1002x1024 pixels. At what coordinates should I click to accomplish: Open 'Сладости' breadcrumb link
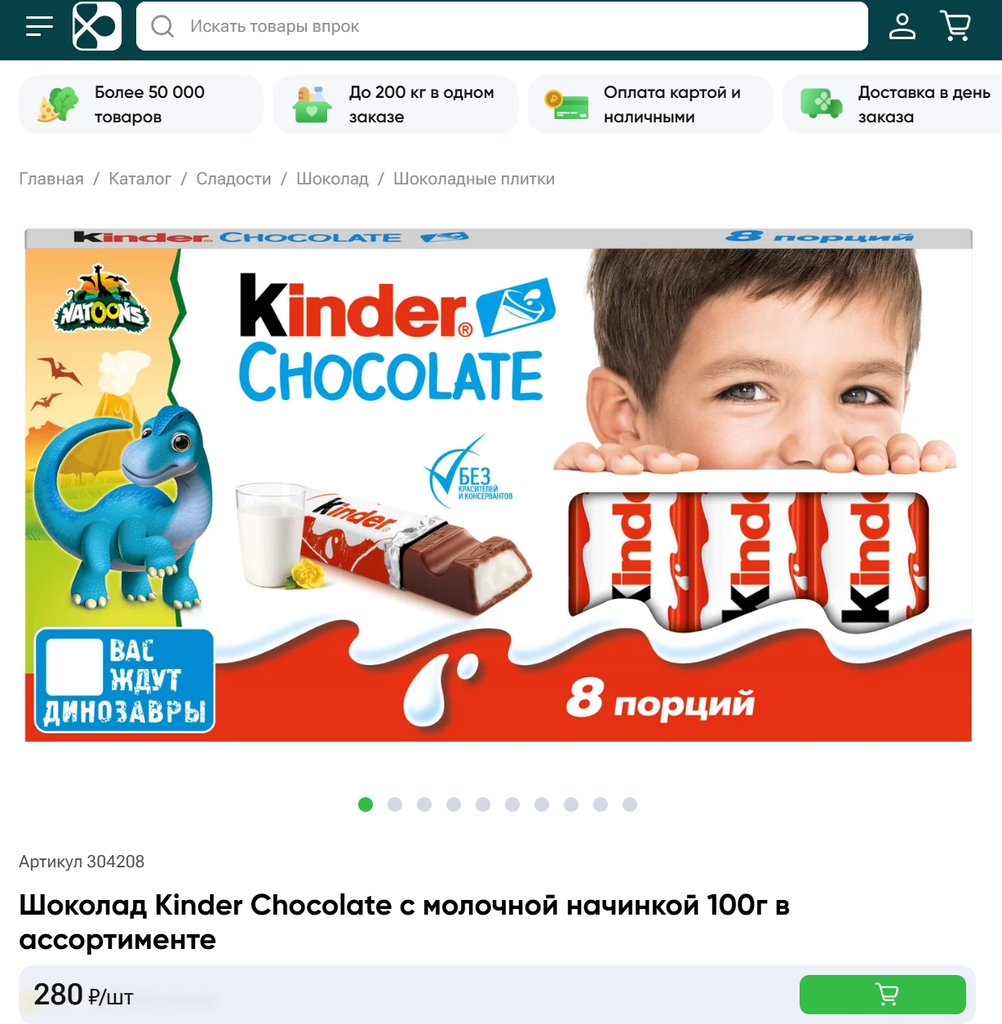click(x=233, y=179)
